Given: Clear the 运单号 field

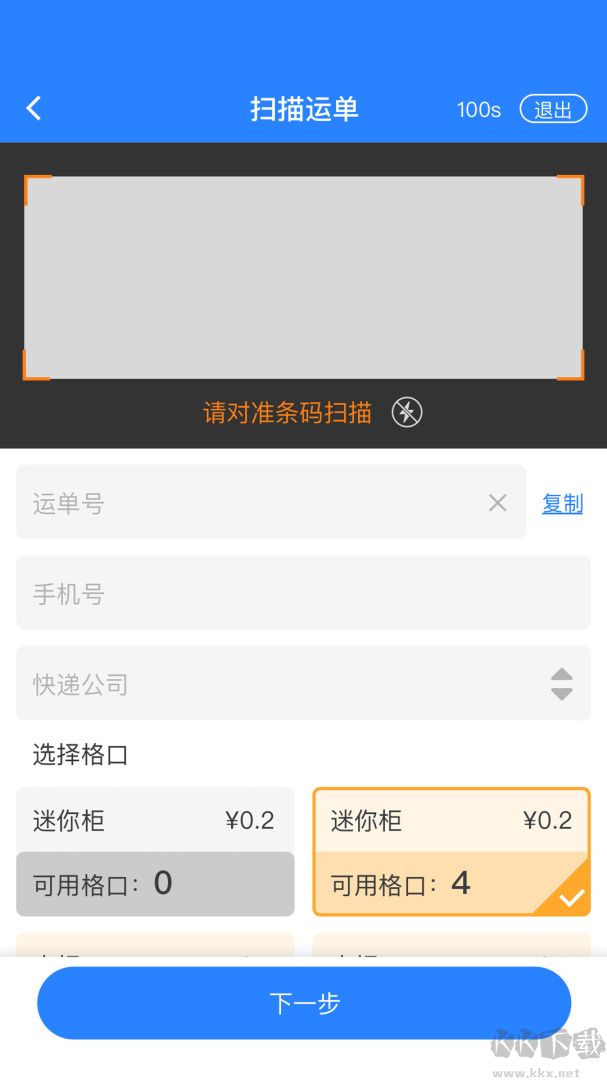Looking at the screenshot, I should [x=497, y=503].
